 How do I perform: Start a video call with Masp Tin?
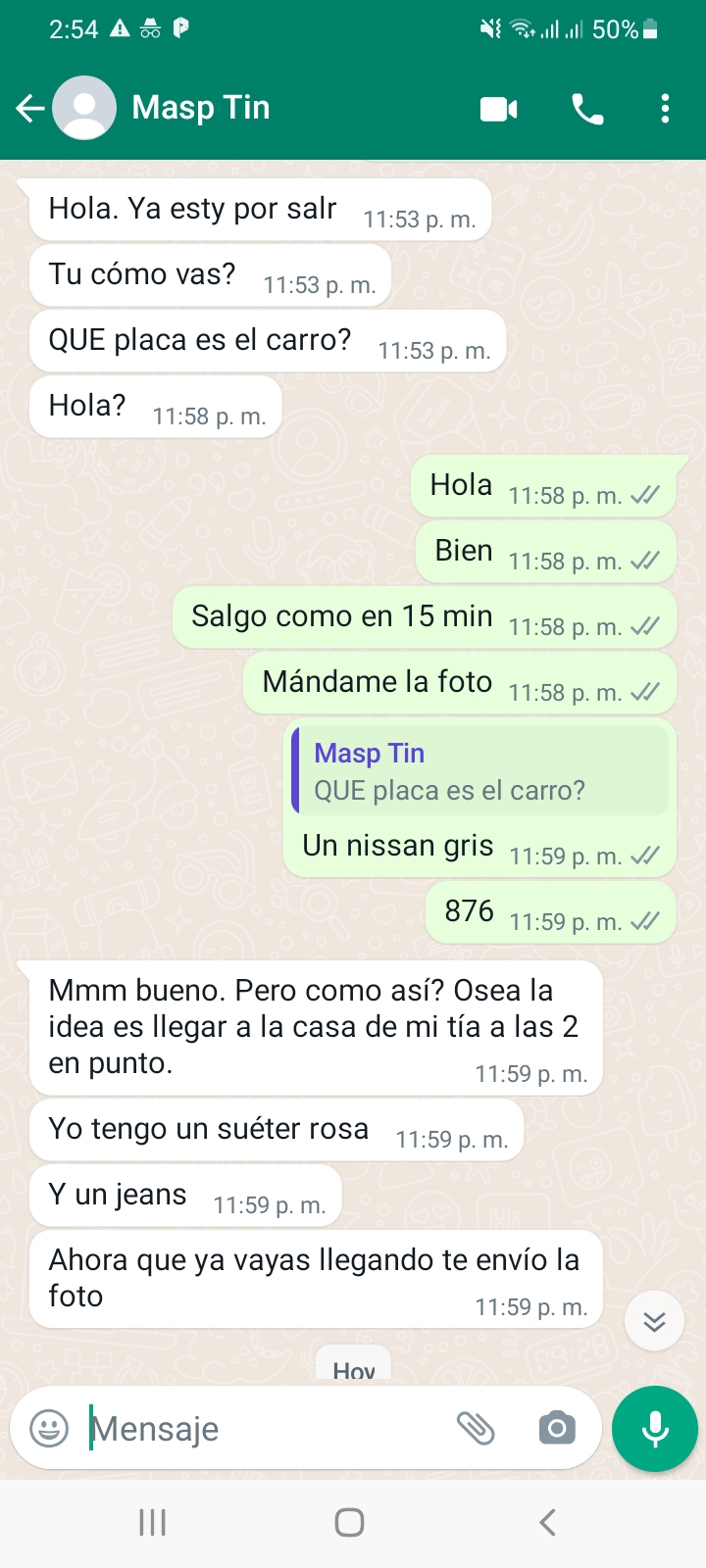tap(498, 109)
